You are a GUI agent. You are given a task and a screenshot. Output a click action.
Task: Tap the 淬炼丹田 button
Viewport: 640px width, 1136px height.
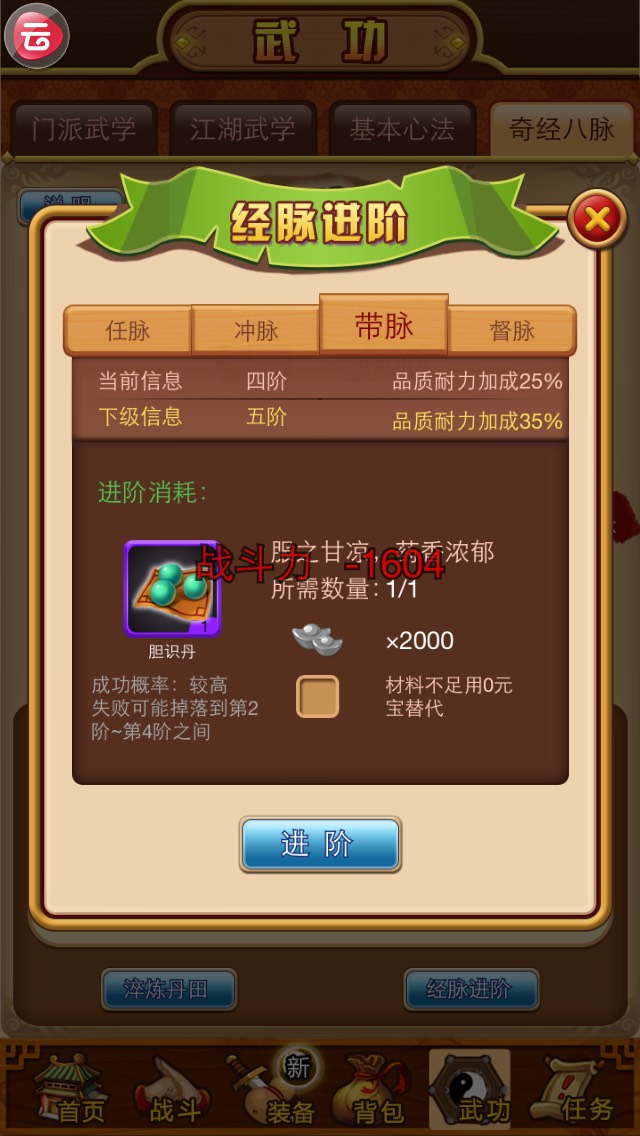(169, 990)
